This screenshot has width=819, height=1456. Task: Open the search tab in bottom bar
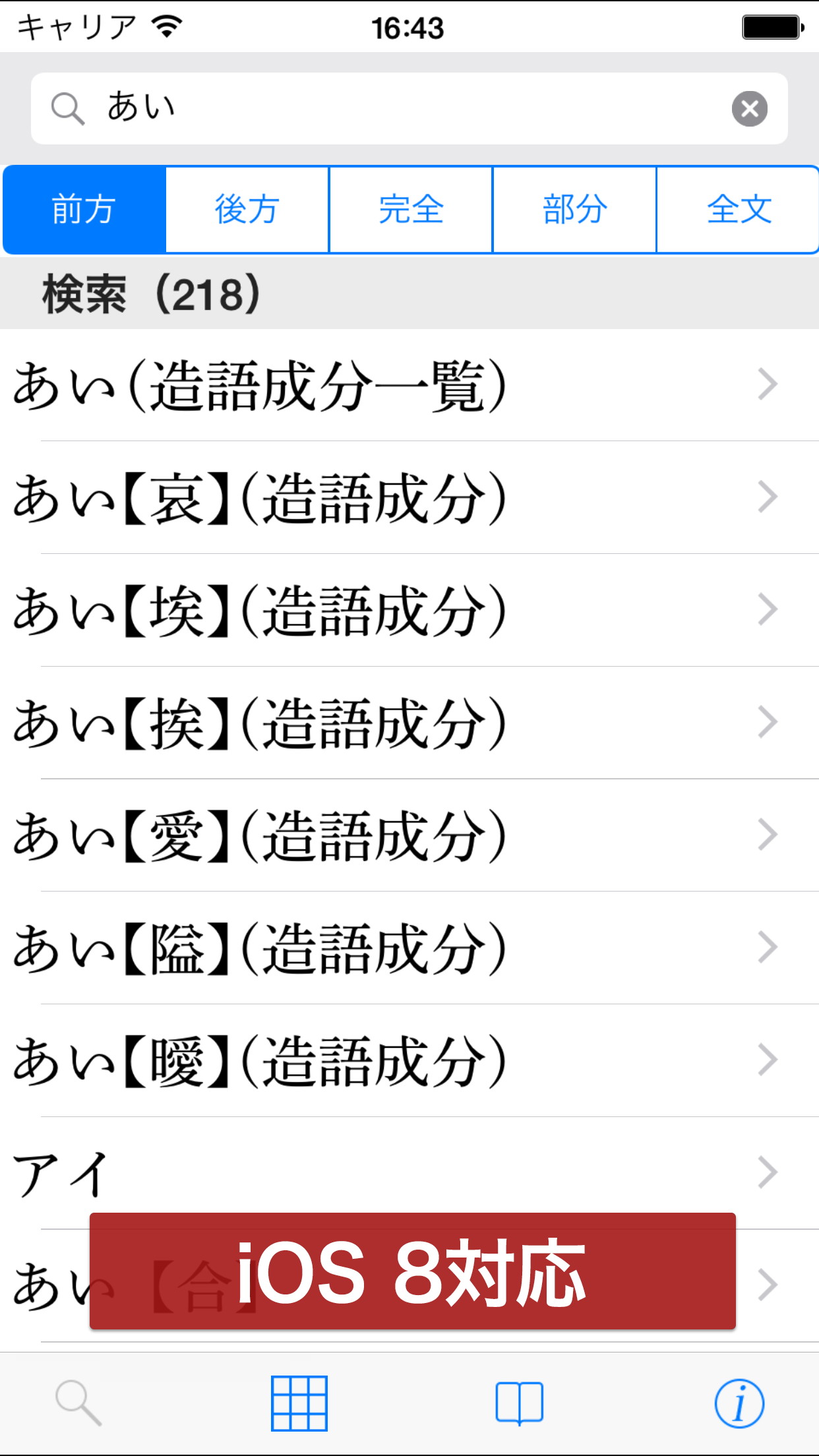coord(78,1403)
